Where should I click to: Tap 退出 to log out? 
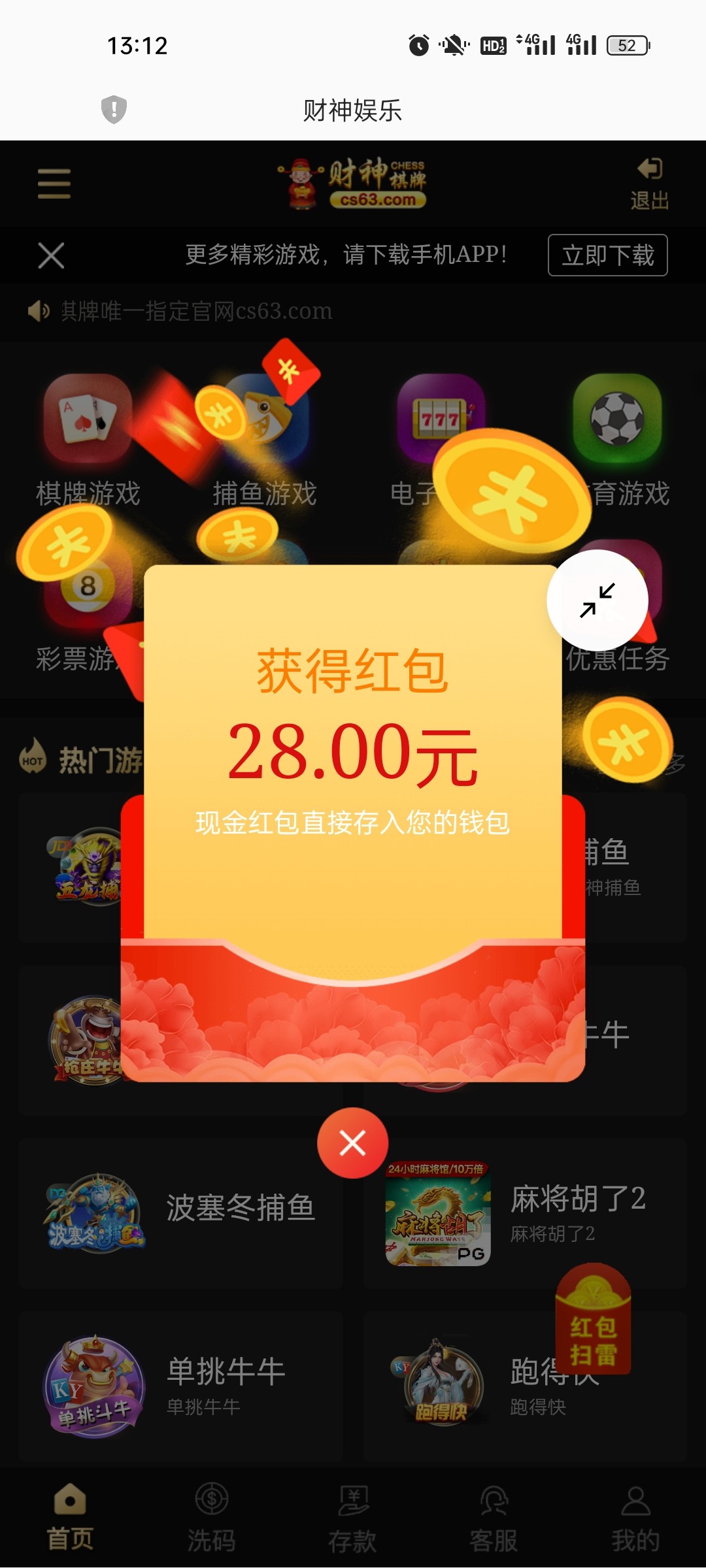tap(650, 184)
